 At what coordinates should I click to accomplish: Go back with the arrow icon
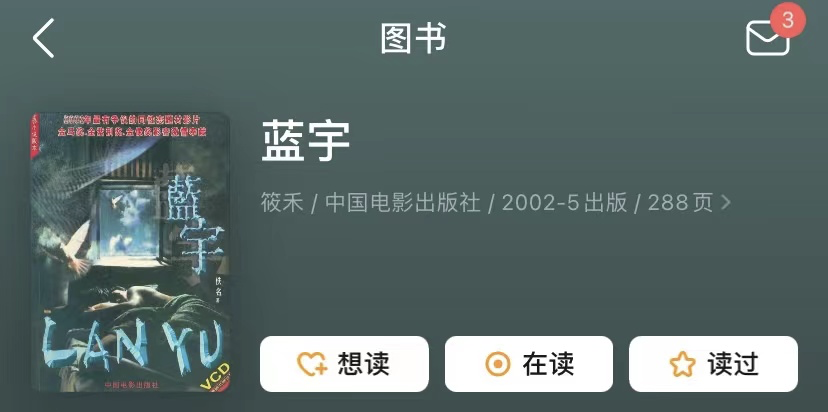pos(44,38)
